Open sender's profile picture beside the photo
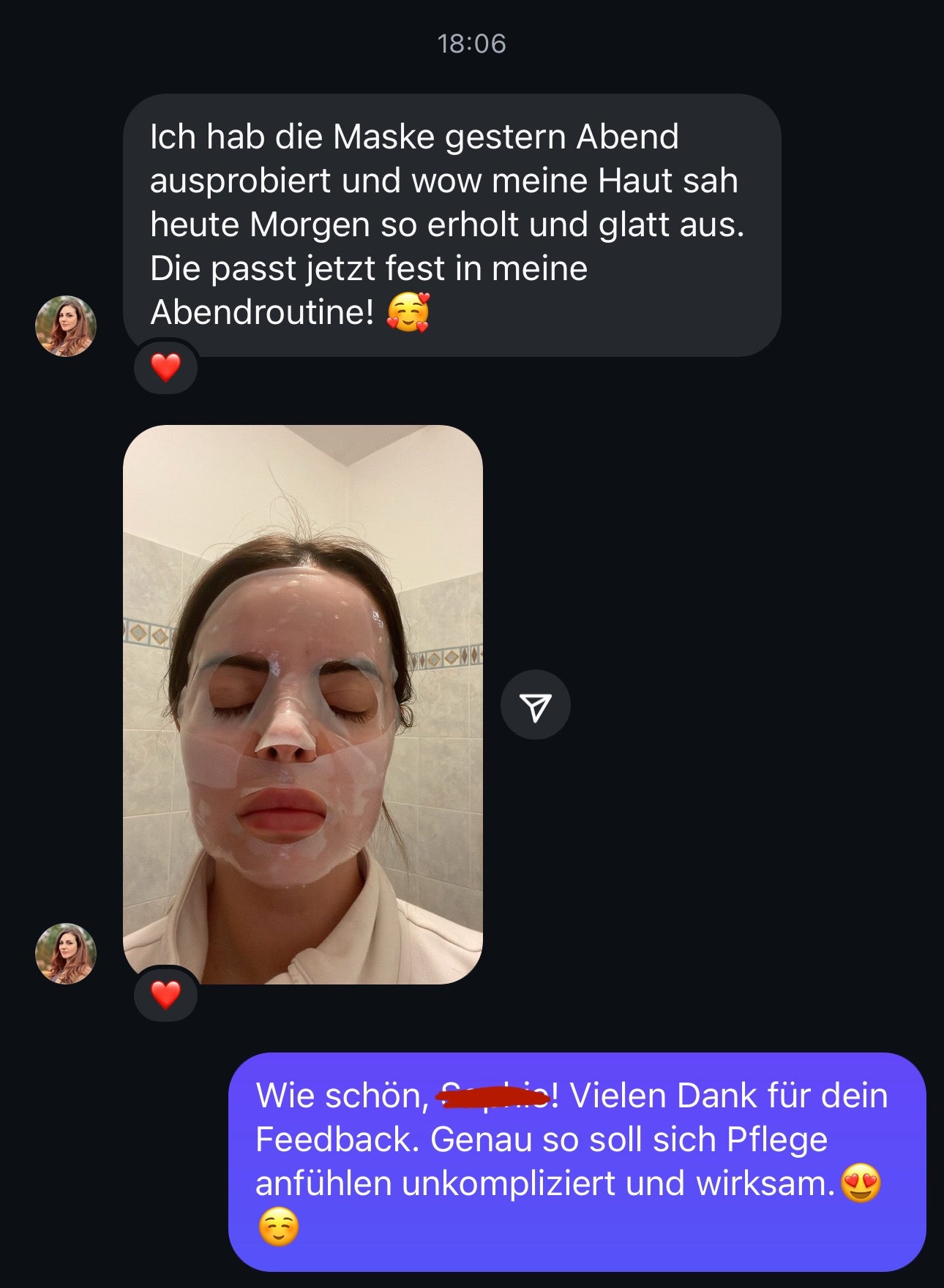Viewport: 944px width, 1288px height. [x=66, y=954]
